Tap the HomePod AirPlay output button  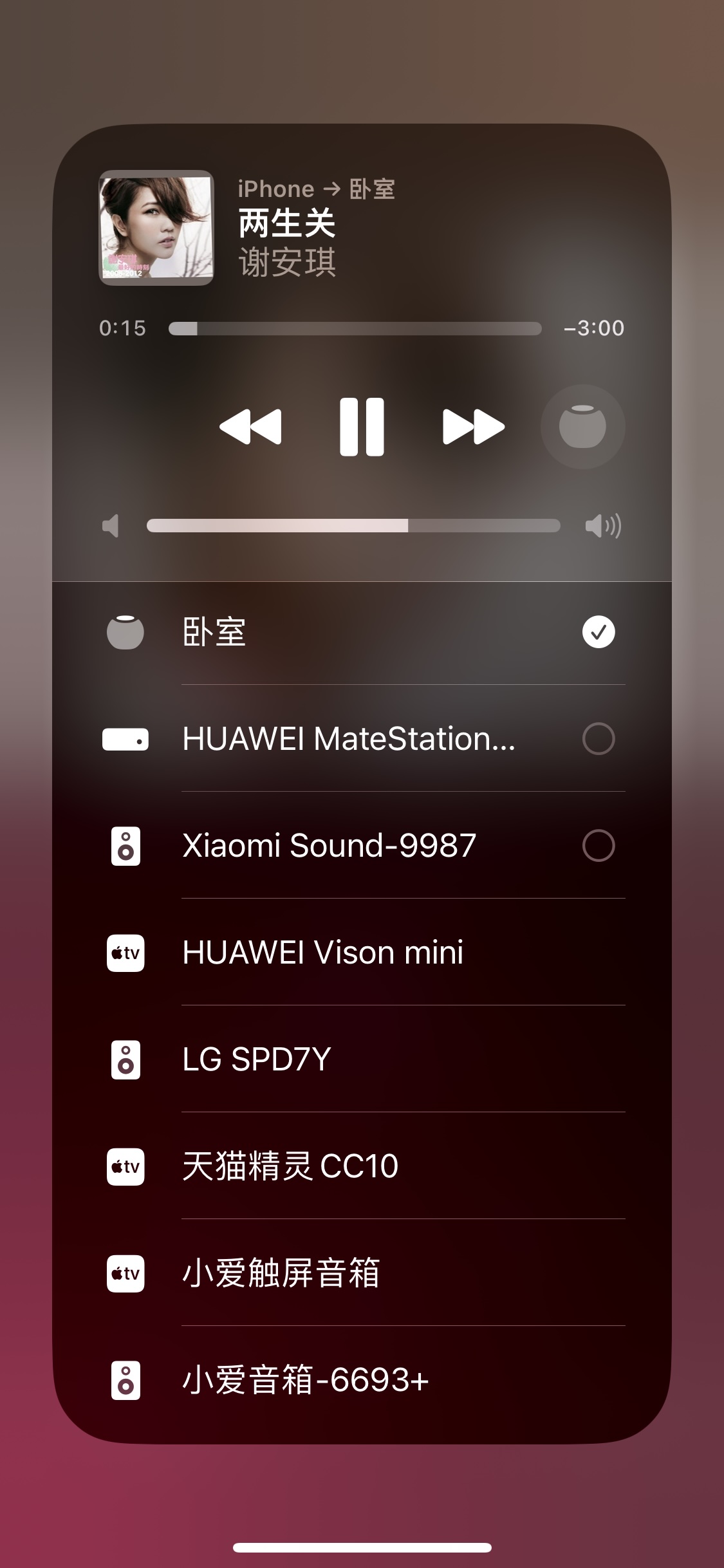pyautogui.click(x=582, y=427)
